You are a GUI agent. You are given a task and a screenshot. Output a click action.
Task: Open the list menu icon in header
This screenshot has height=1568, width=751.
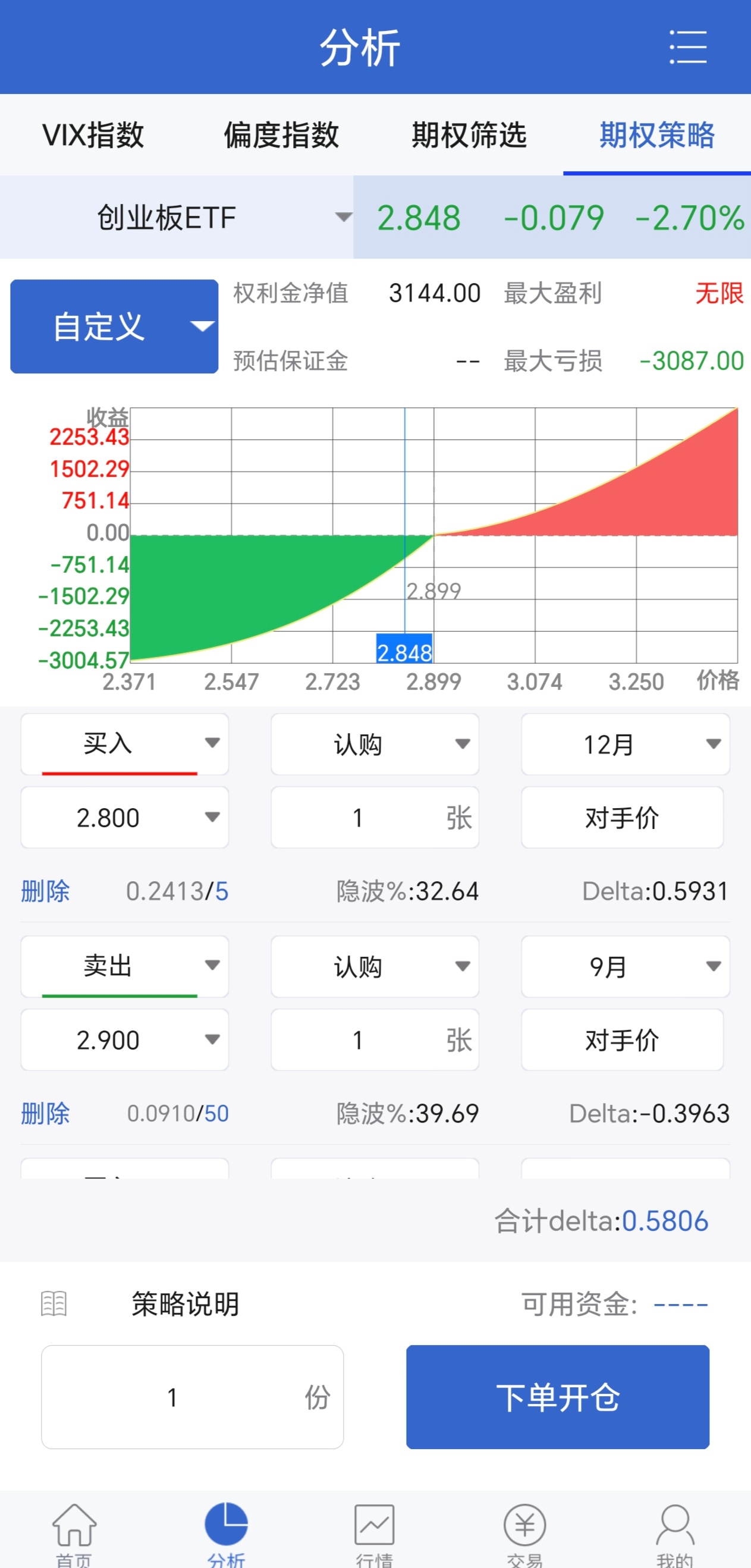coord(688,47)
